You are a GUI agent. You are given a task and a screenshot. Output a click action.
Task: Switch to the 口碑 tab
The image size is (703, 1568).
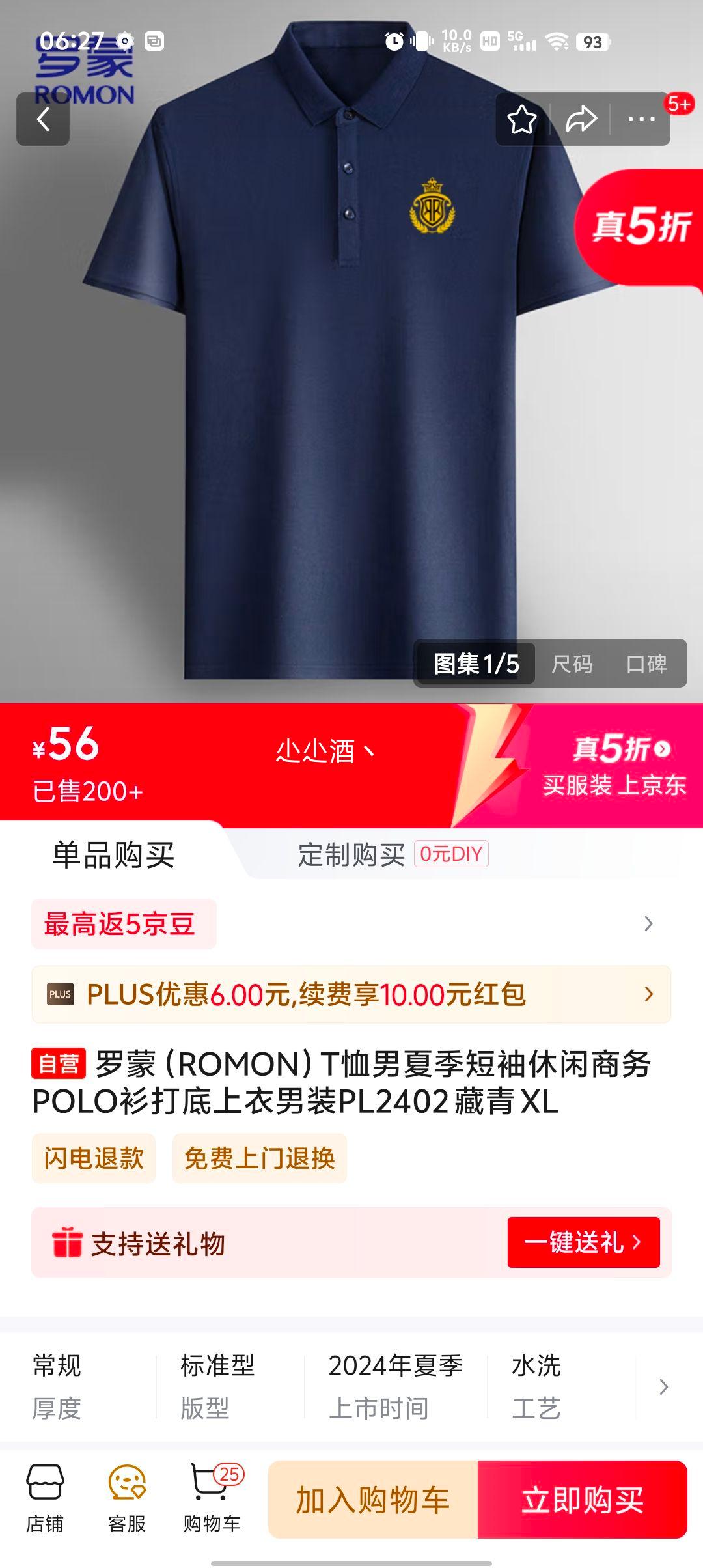click(x=646, y=664)
